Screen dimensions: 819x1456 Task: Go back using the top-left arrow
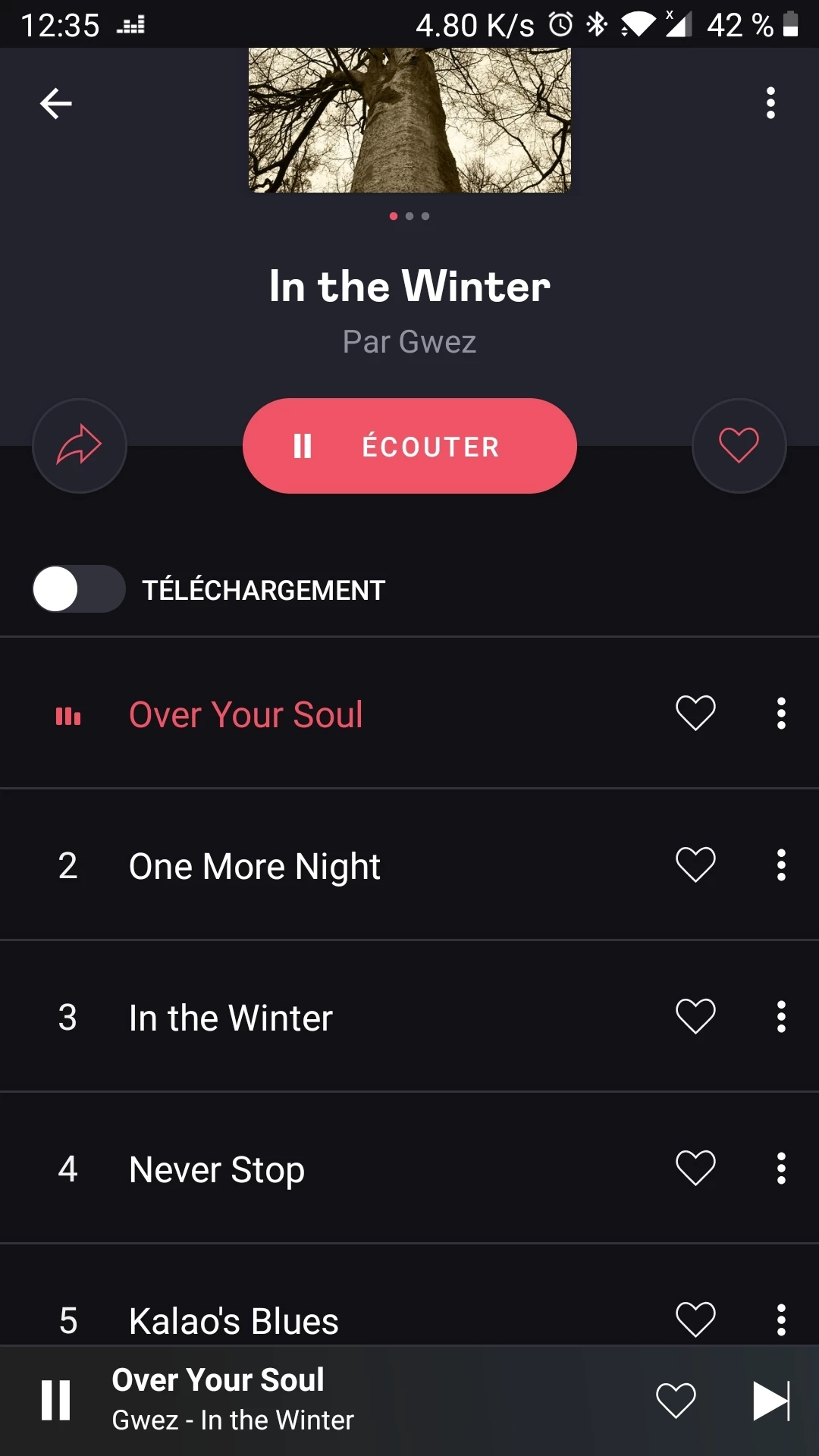coord(55,103)
